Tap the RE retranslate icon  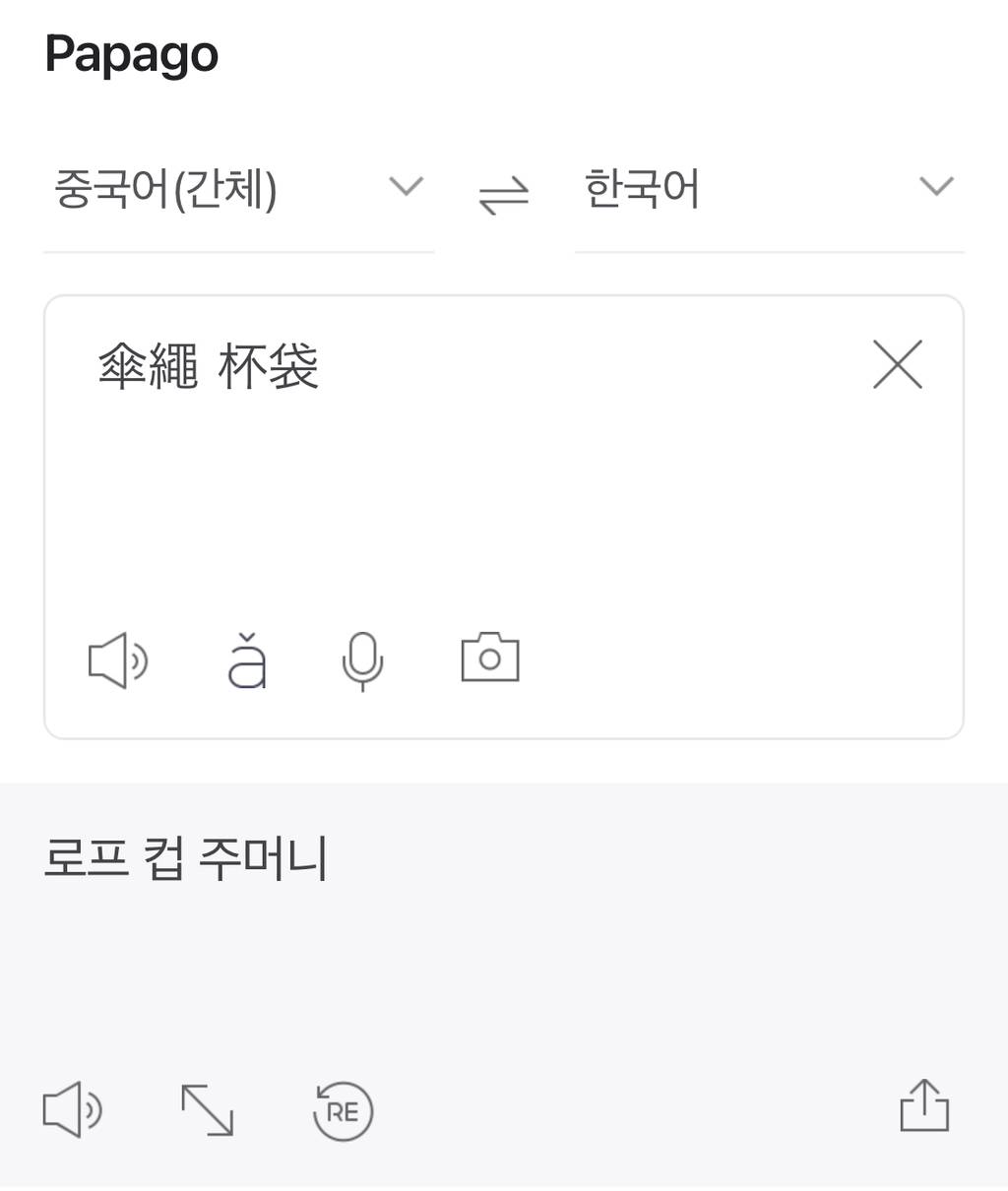click(343, 1111)
